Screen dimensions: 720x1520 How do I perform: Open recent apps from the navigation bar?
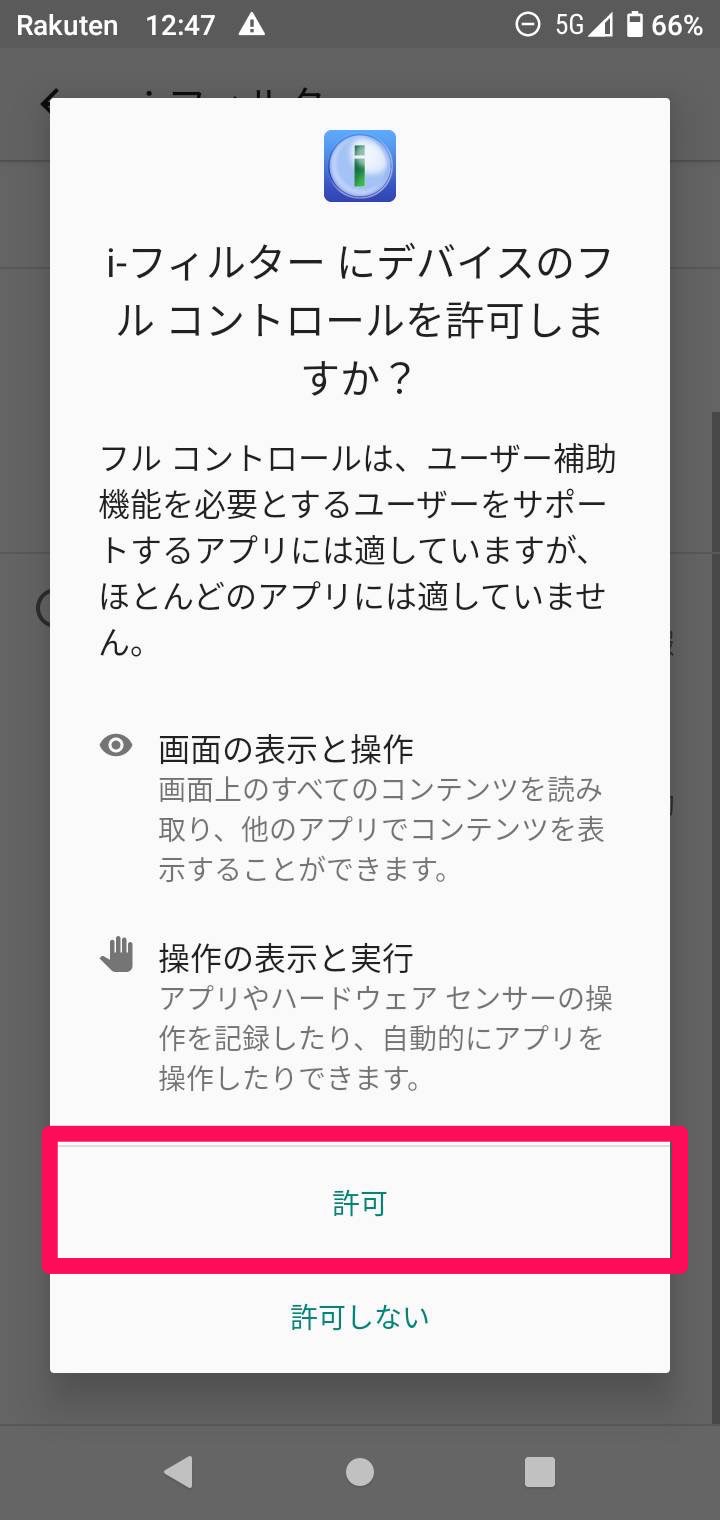[x=539, y=1471]
